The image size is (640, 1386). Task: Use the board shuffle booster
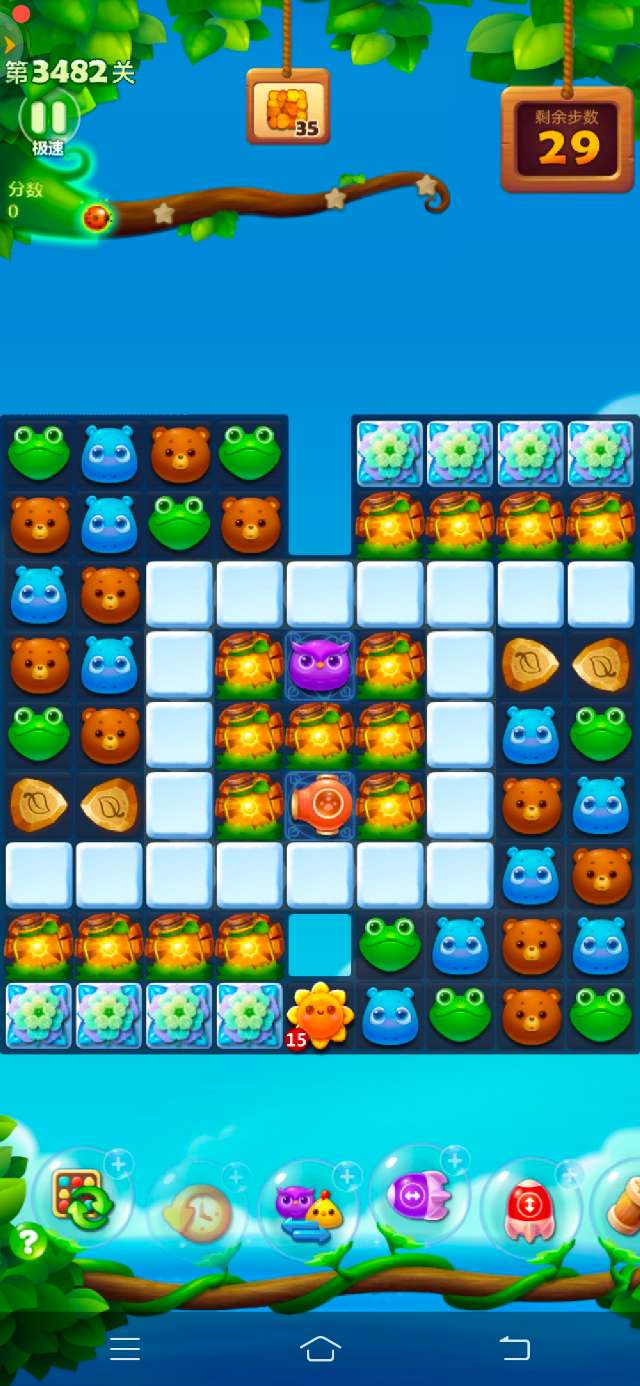82,1199
